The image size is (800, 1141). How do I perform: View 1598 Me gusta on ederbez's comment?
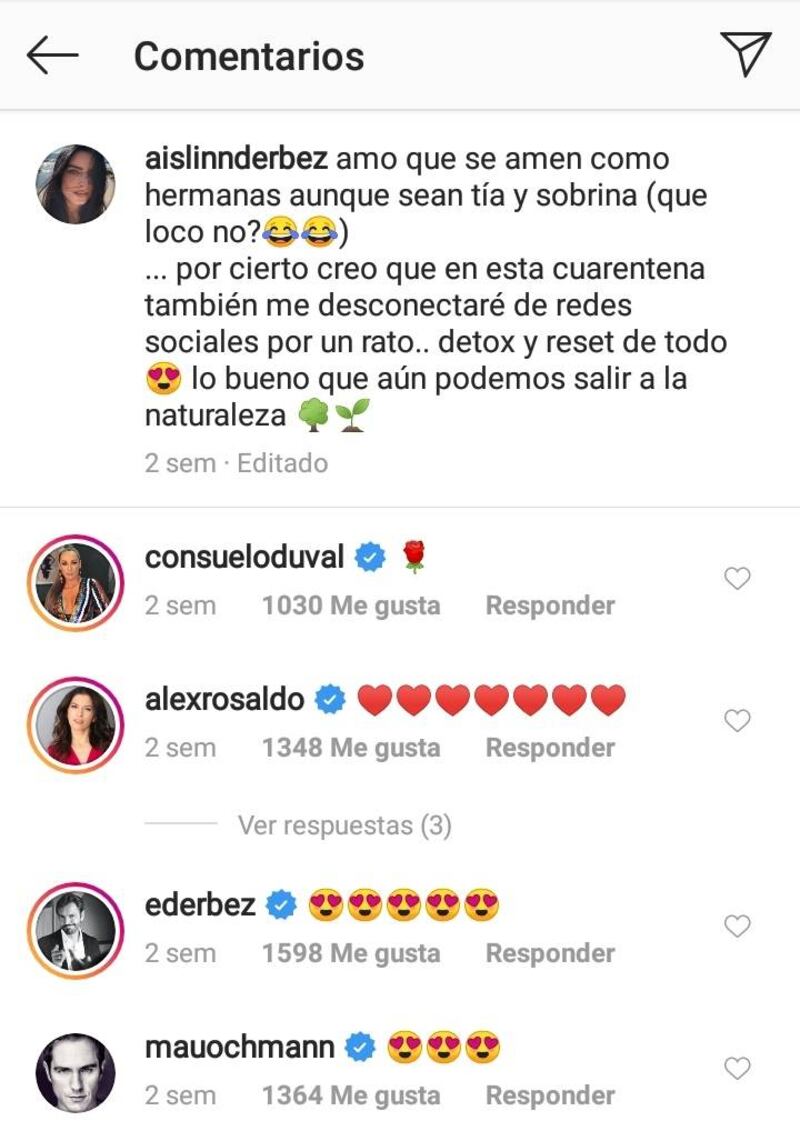click(x=351, y=954)
